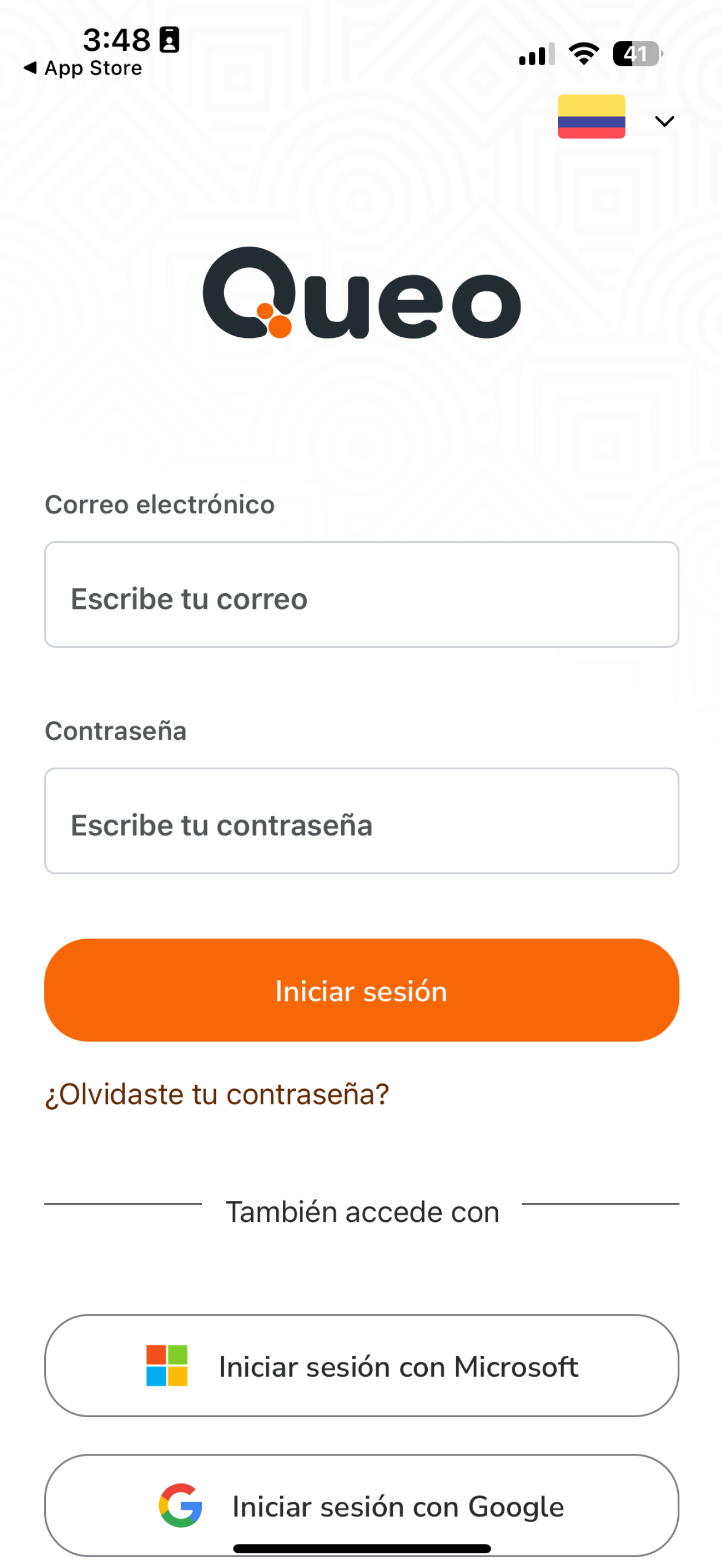Click the battery indicator
722x1568 pixels.
(636, 54)
